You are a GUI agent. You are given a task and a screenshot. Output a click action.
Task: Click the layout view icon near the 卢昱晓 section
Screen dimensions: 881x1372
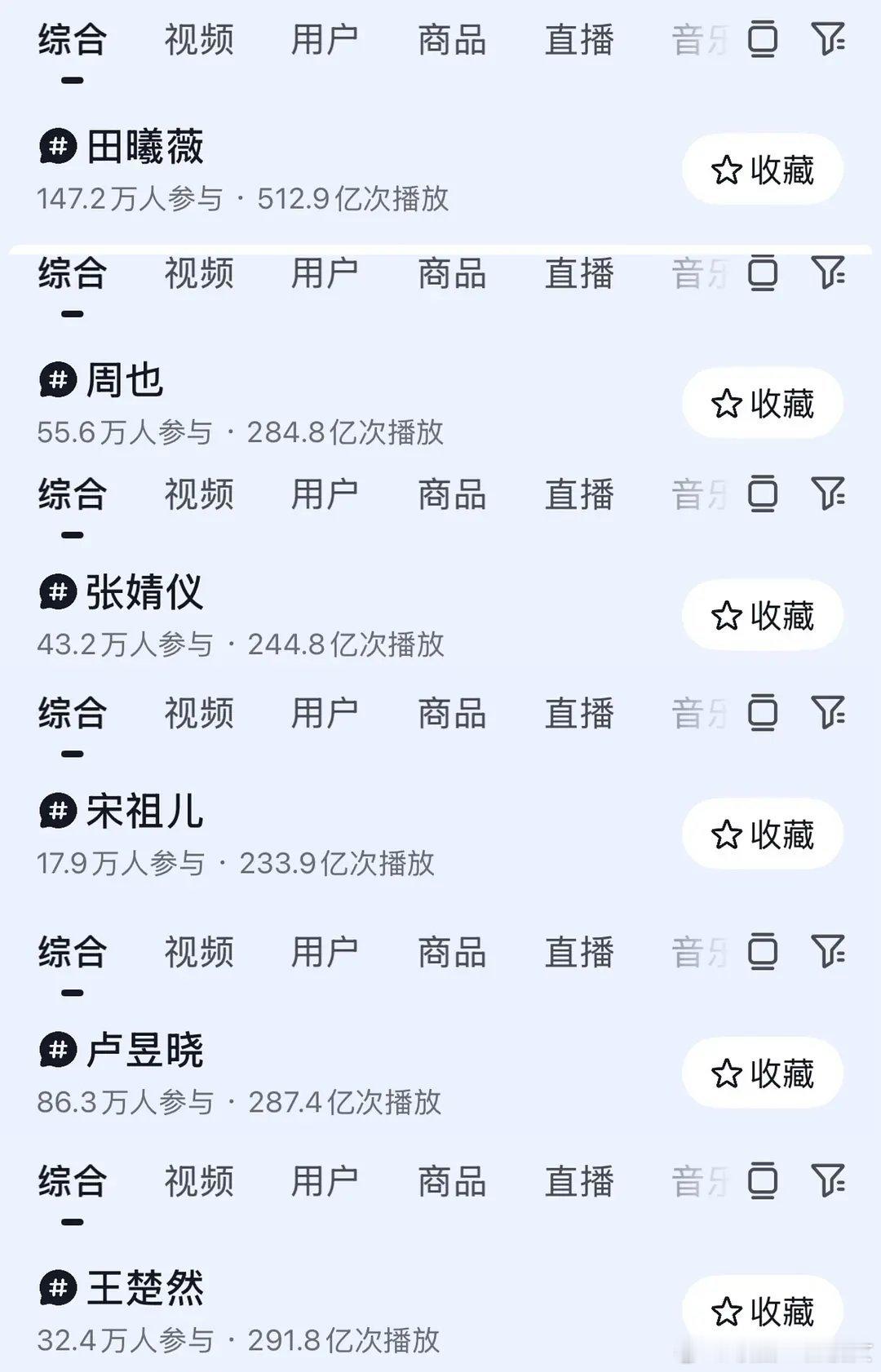763,952
